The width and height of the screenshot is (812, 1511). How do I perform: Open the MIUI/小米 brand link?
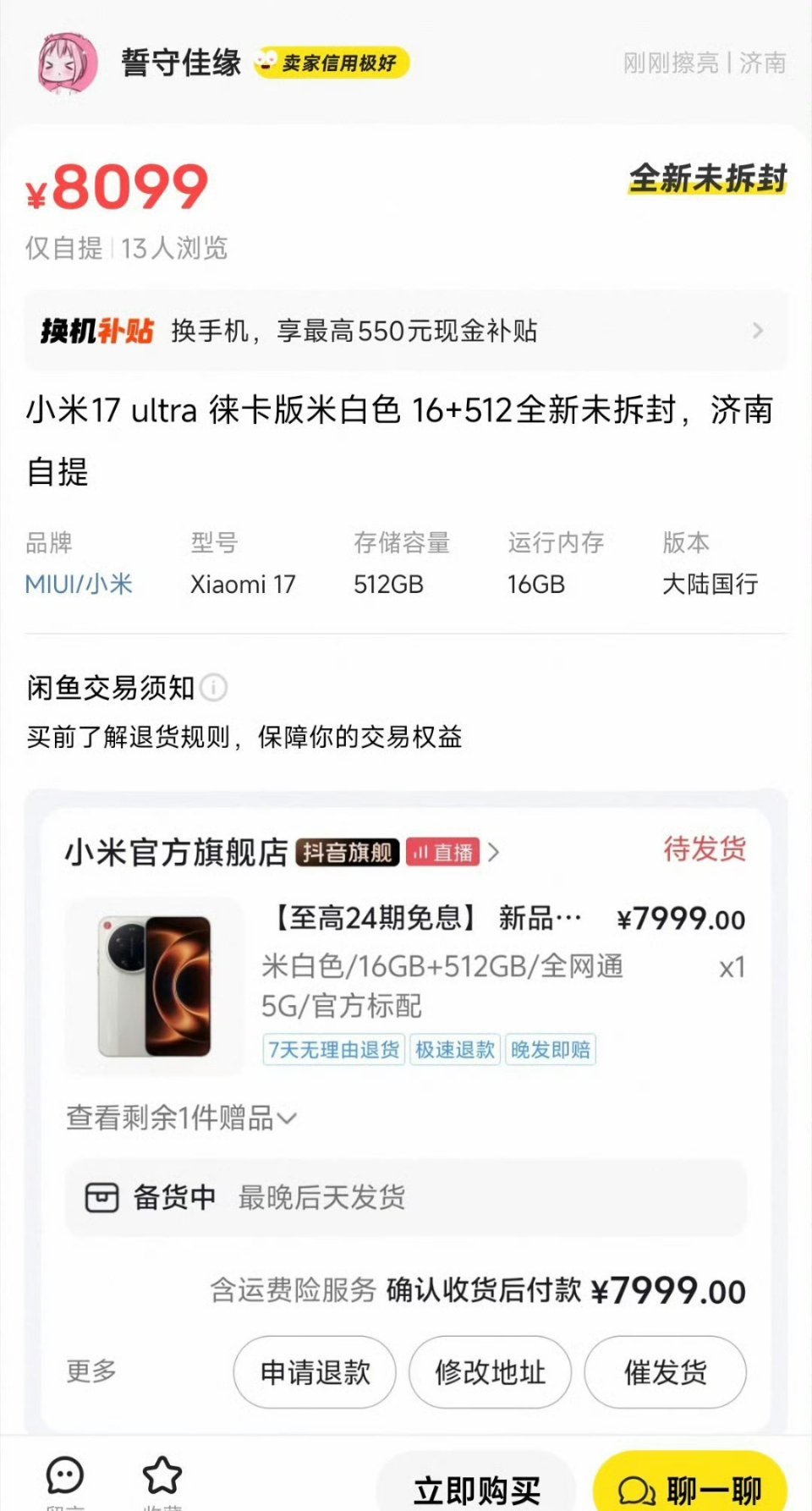tap(80, 583)
